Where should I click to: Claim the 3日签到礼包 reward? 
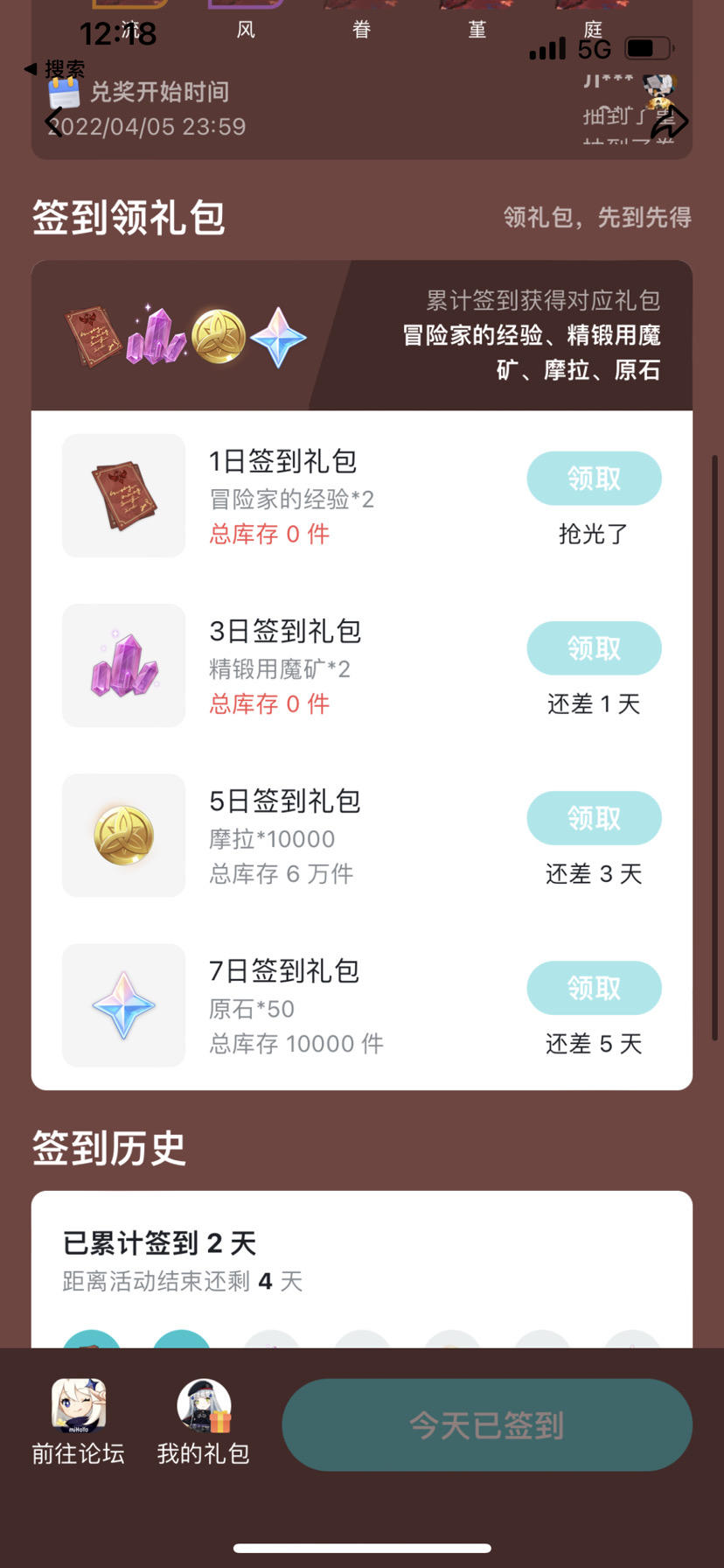click(x=594, y=648)
